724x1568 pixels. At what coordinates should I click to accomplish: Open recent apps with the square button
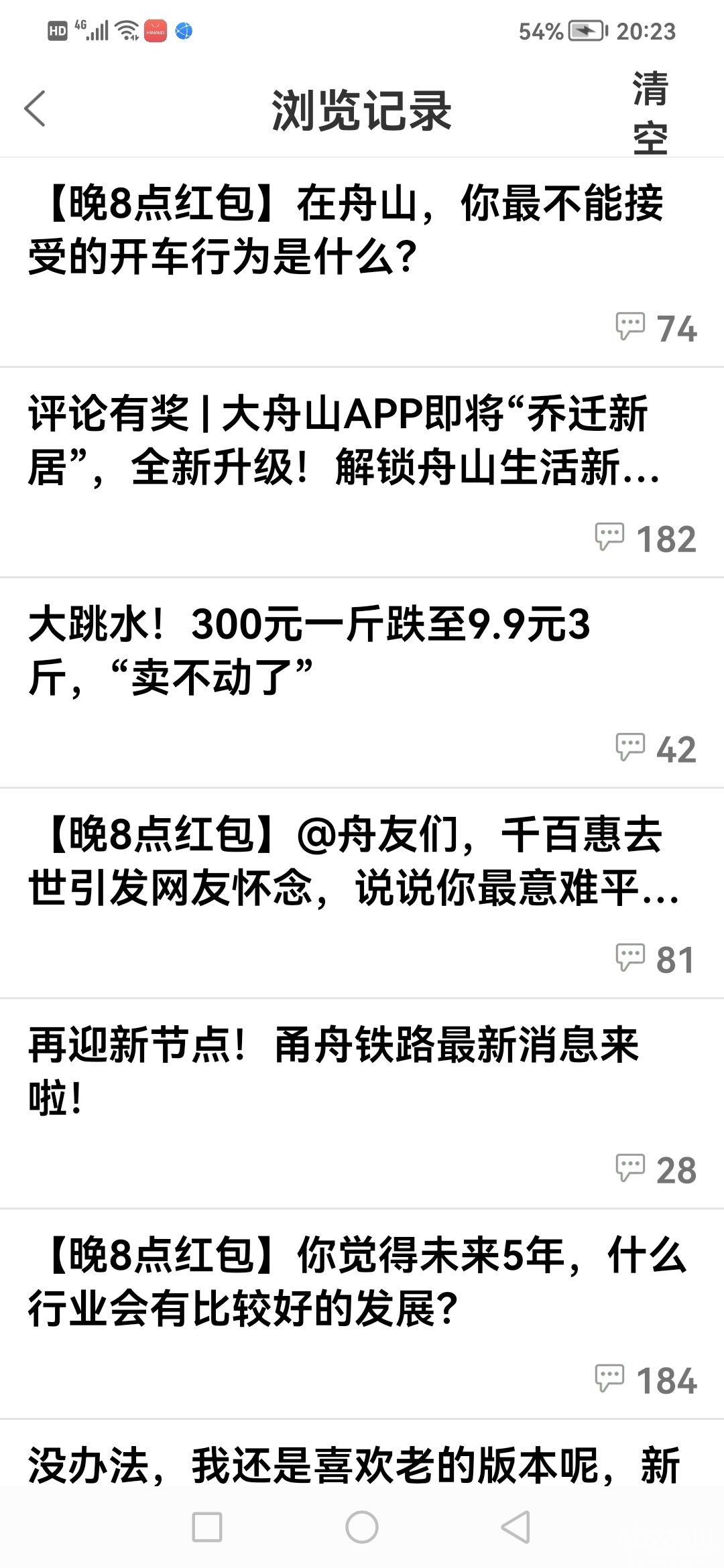(x=207, y=1527)
